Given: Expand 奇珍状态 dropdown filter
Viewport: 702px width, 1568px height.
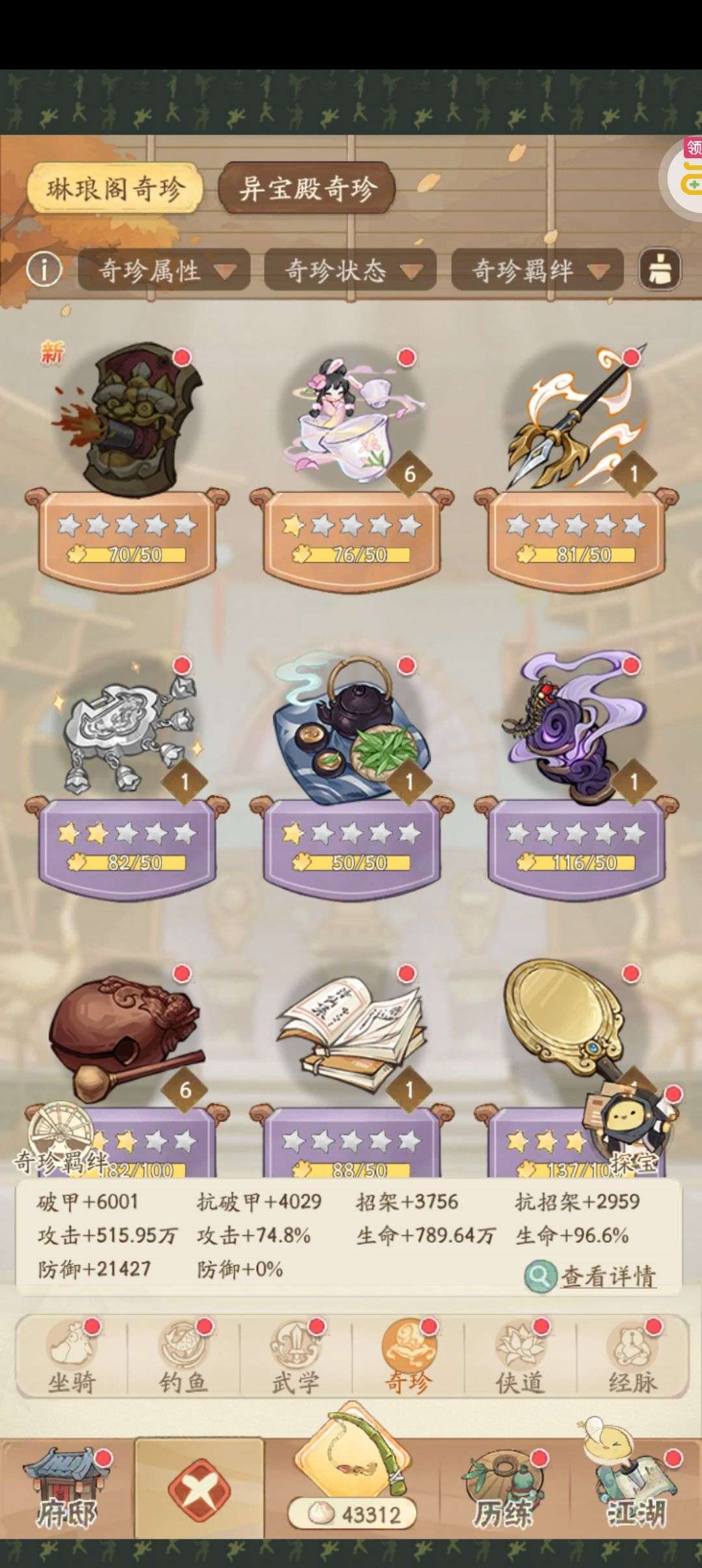Looking at the screenshot, I should (350, 270).
